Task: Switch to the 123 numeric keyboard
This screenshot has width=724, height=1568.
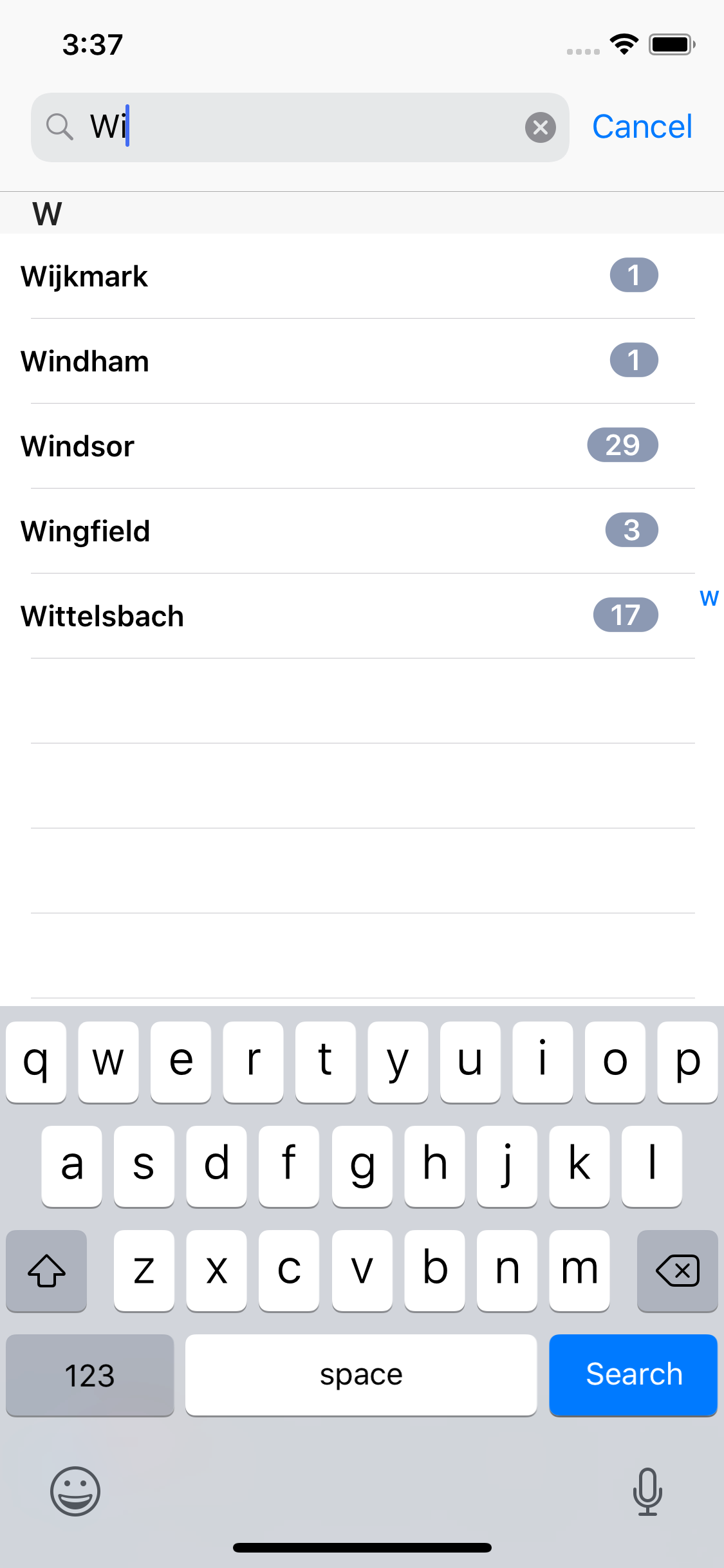Action: point(90,1374)
